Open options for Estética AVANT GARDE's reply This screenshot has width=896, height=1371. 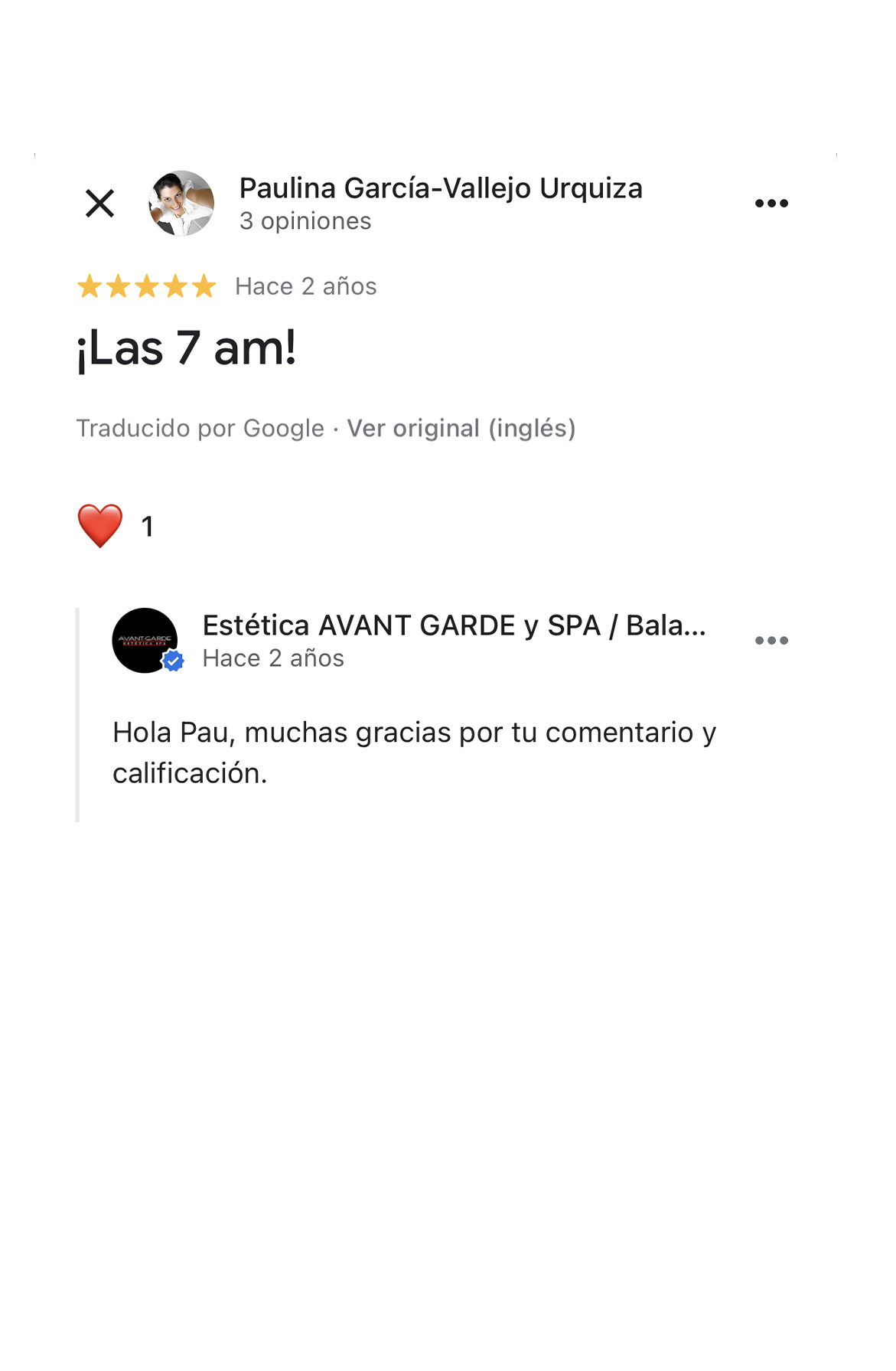(x=771, y=641)
